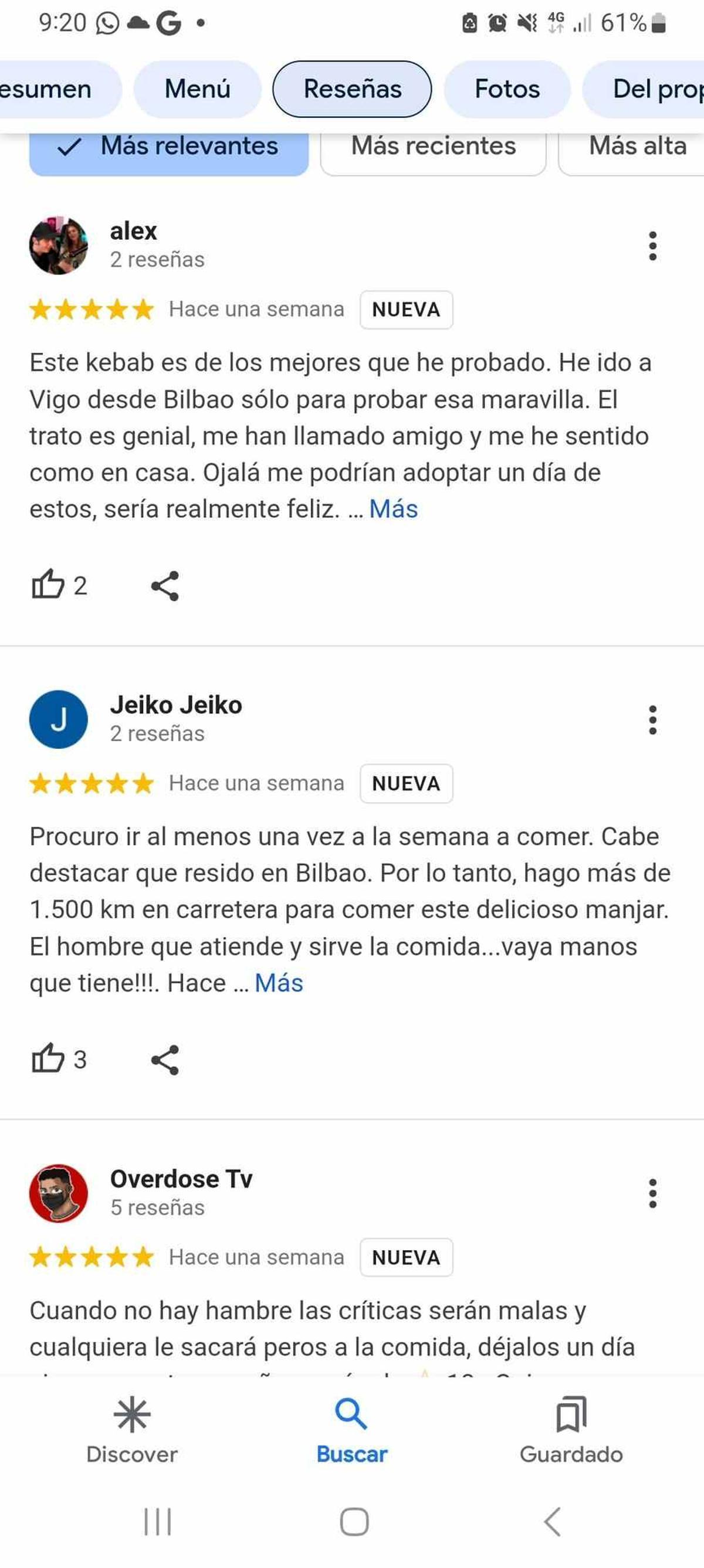Open options menu for Overdose Tv's review
This screenshot has width=704, height=1568.
click(x=652, y=1193)
